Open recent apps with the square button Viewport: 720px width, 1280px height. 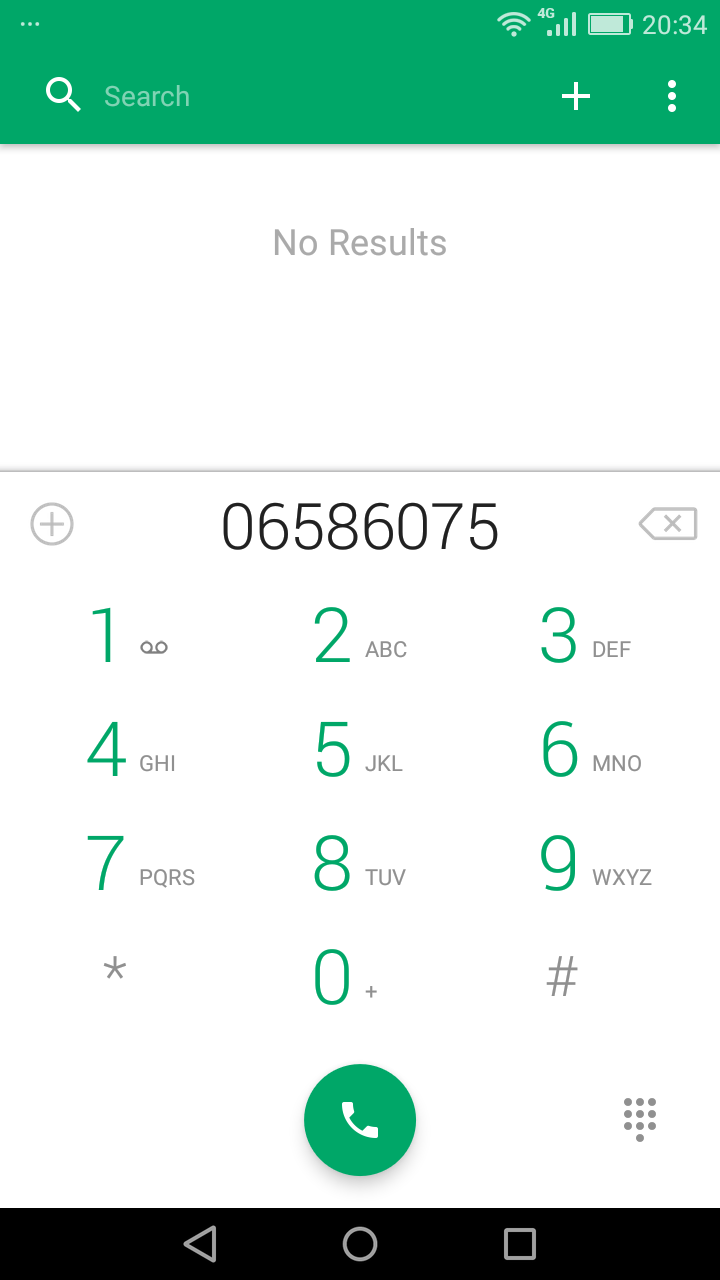point(520,1243)
